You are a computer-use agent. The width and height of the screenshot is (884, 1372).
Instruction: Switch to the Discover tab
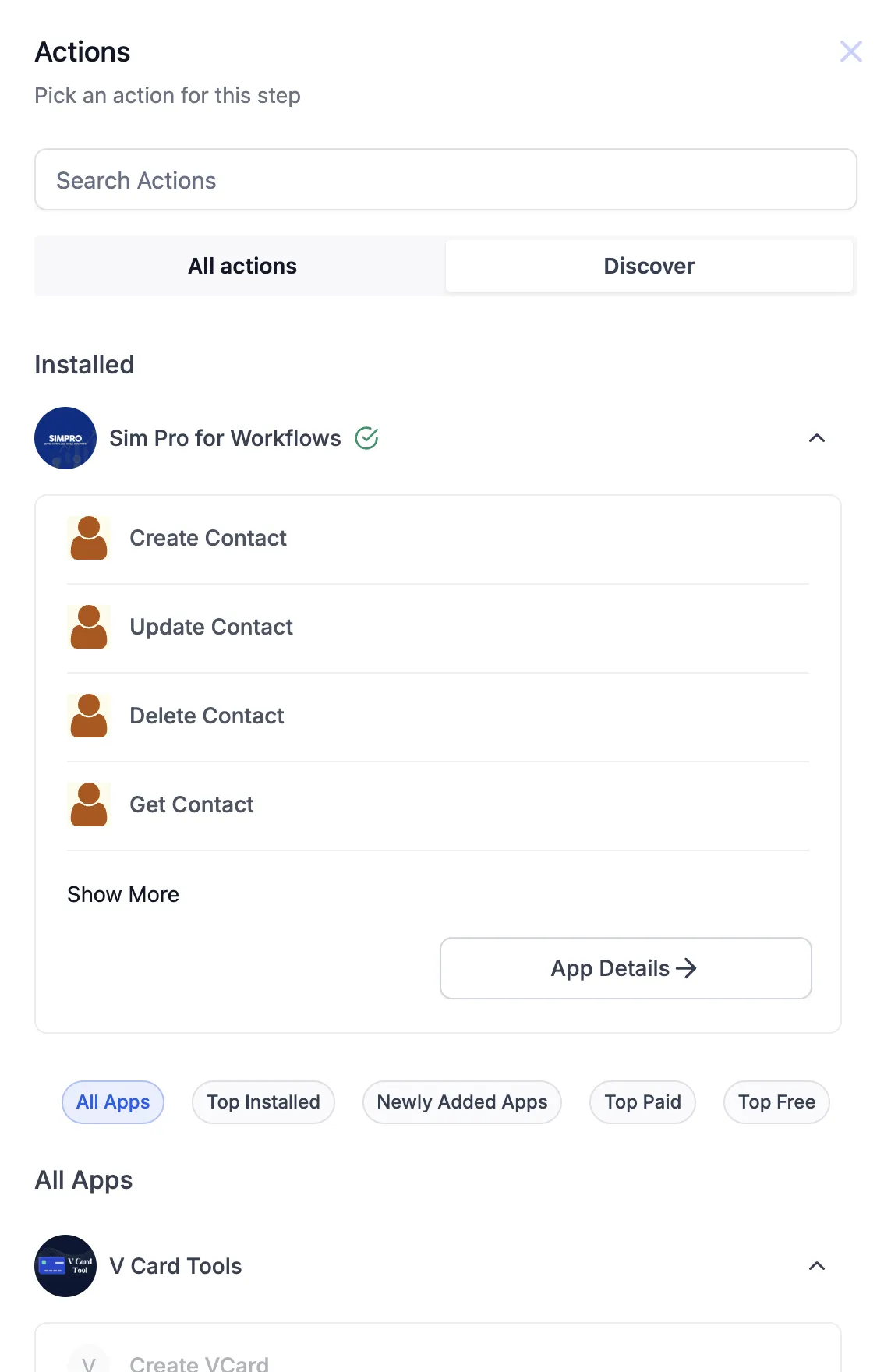coord(649,266)
